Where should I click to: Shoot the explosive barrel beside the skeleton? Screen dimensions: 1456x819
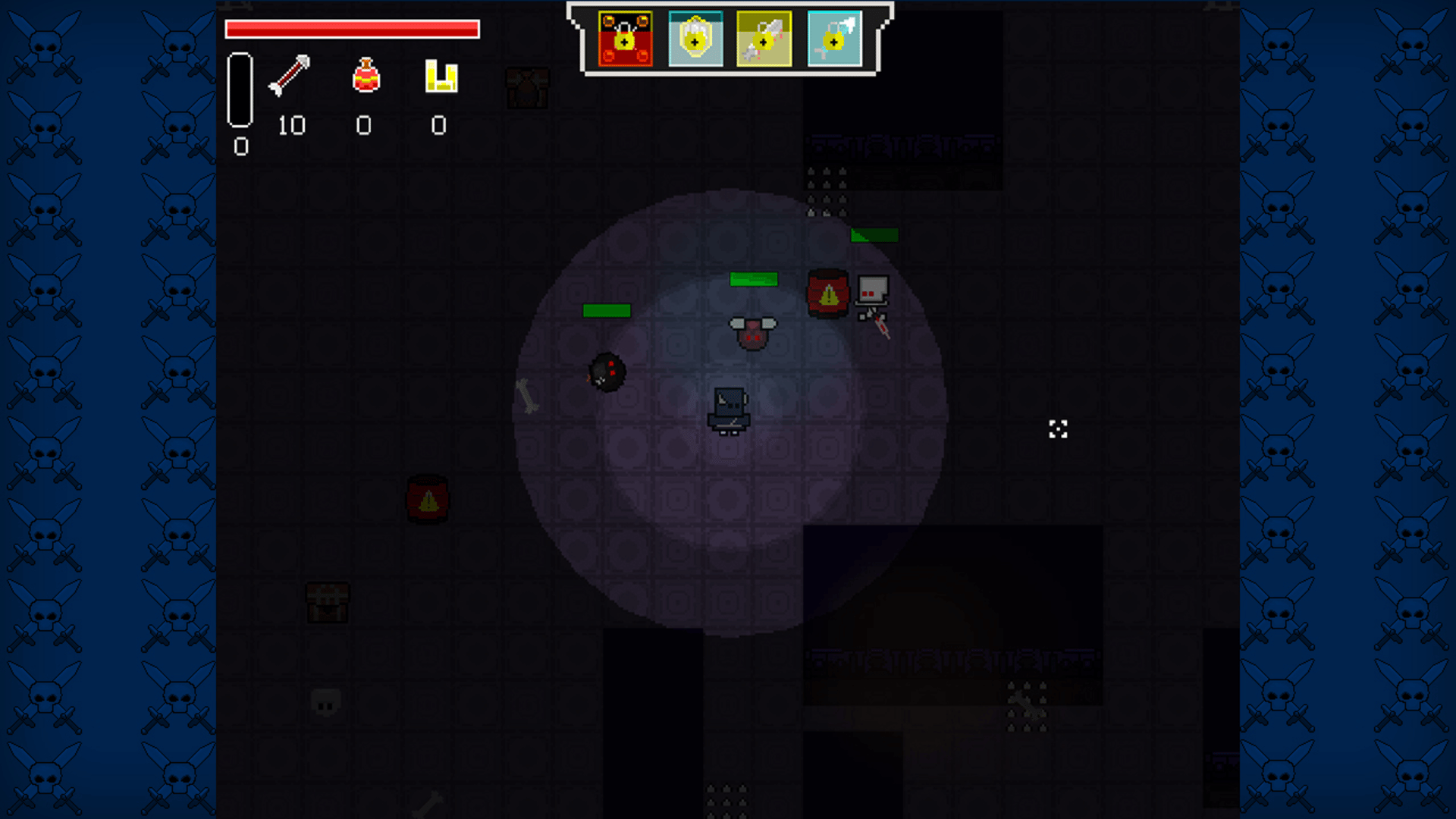pyautogui.click(x=827, y=293)
